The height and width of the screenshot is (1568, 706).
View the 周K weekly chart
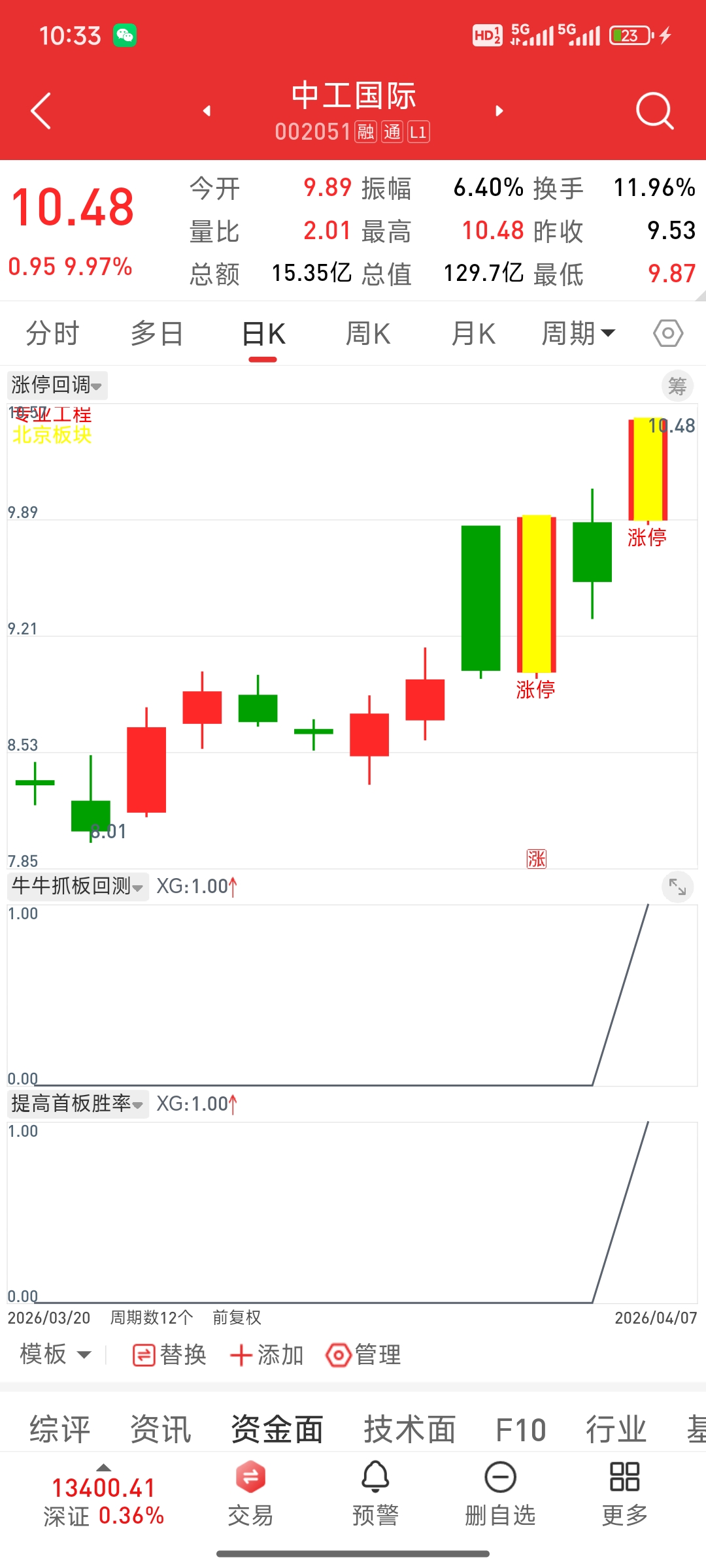(368, 334)
